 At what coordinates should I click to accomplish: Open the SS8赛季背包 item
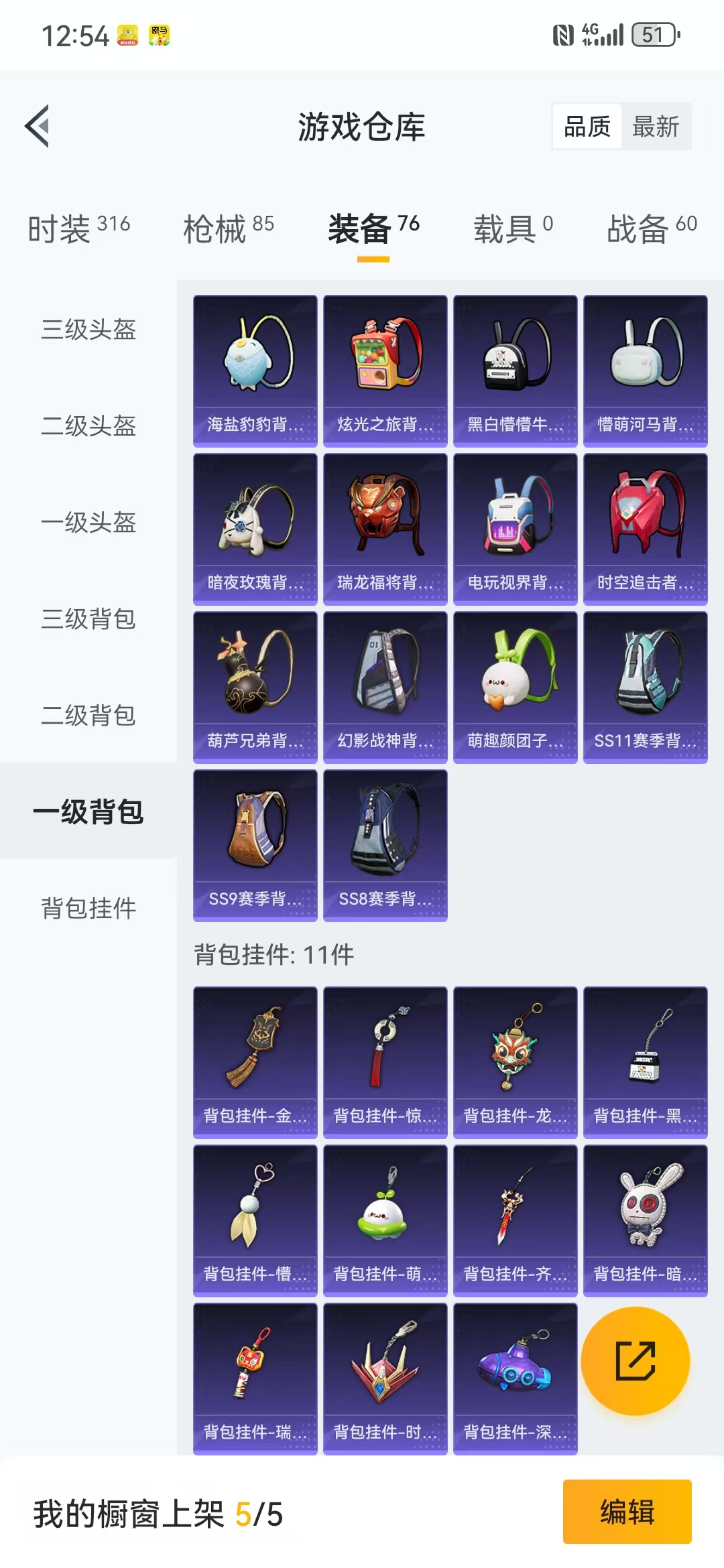(x=385, y=846)
